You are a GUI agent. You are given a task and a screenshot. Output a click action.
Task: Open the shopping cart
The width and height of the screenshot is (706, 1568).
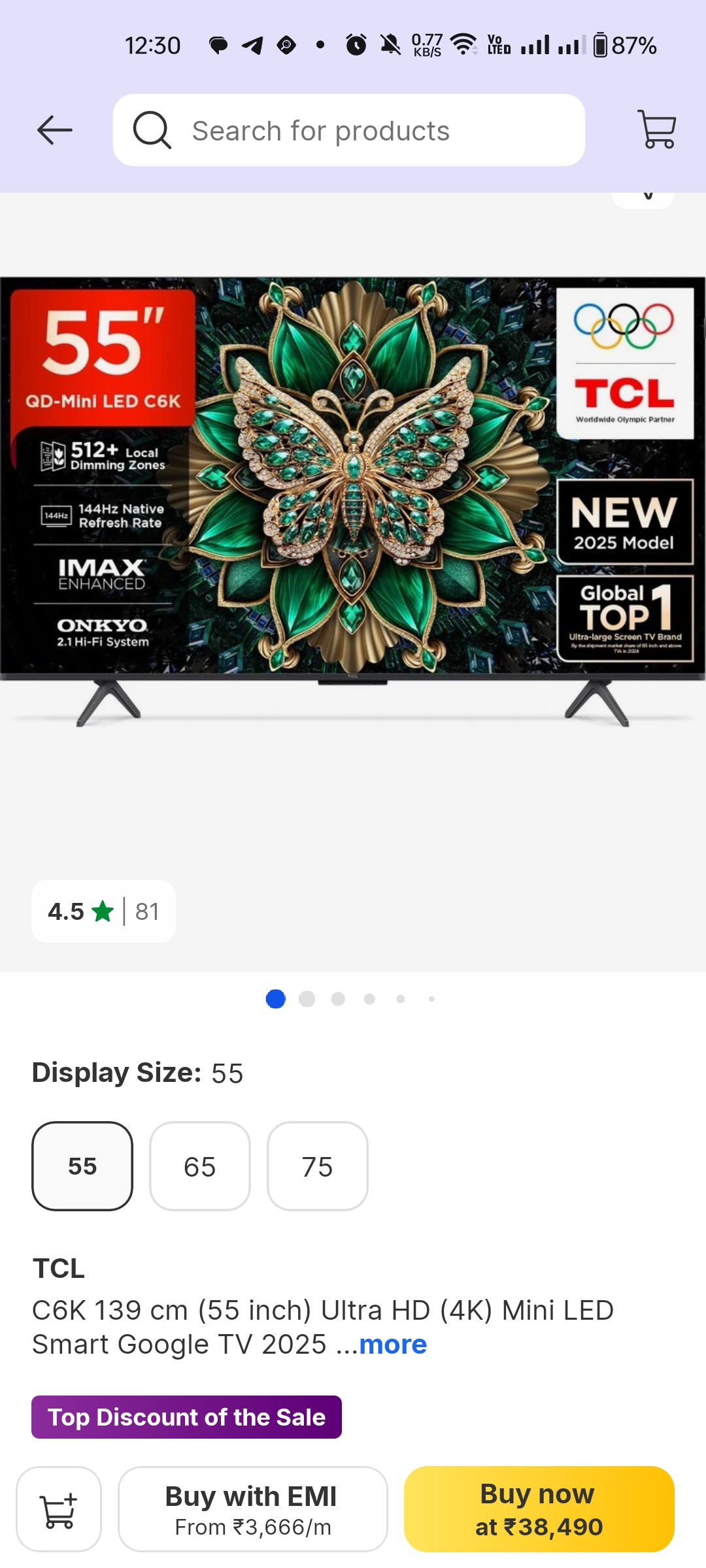(656, 129)
